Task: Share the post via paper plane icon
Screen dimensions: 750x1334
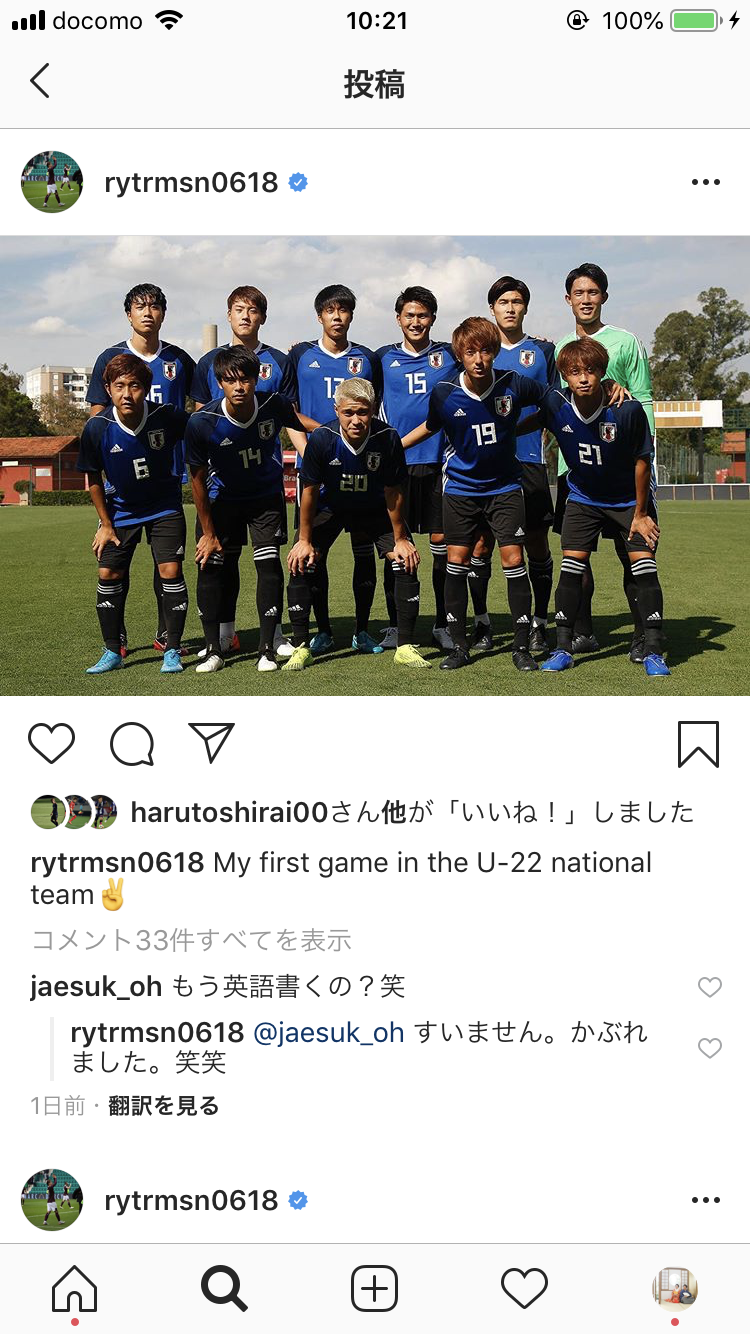Action: point(211,744)
